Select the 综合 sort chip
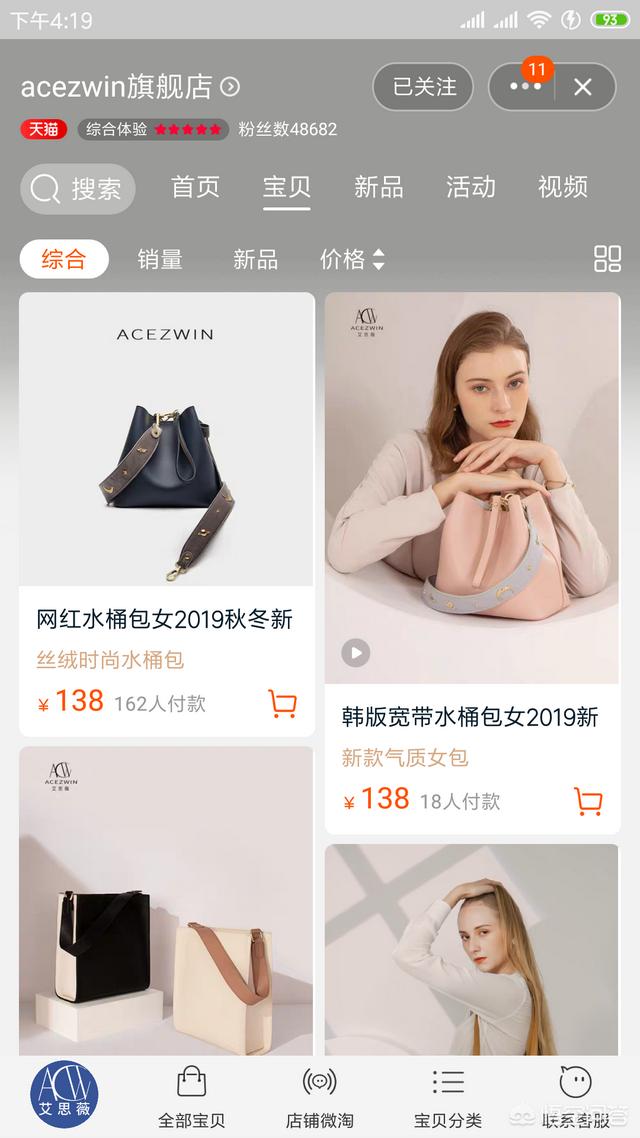Image resolution: width=640 pixels, height=1138 pixels. pyautogui.click(x=64, y=259)
